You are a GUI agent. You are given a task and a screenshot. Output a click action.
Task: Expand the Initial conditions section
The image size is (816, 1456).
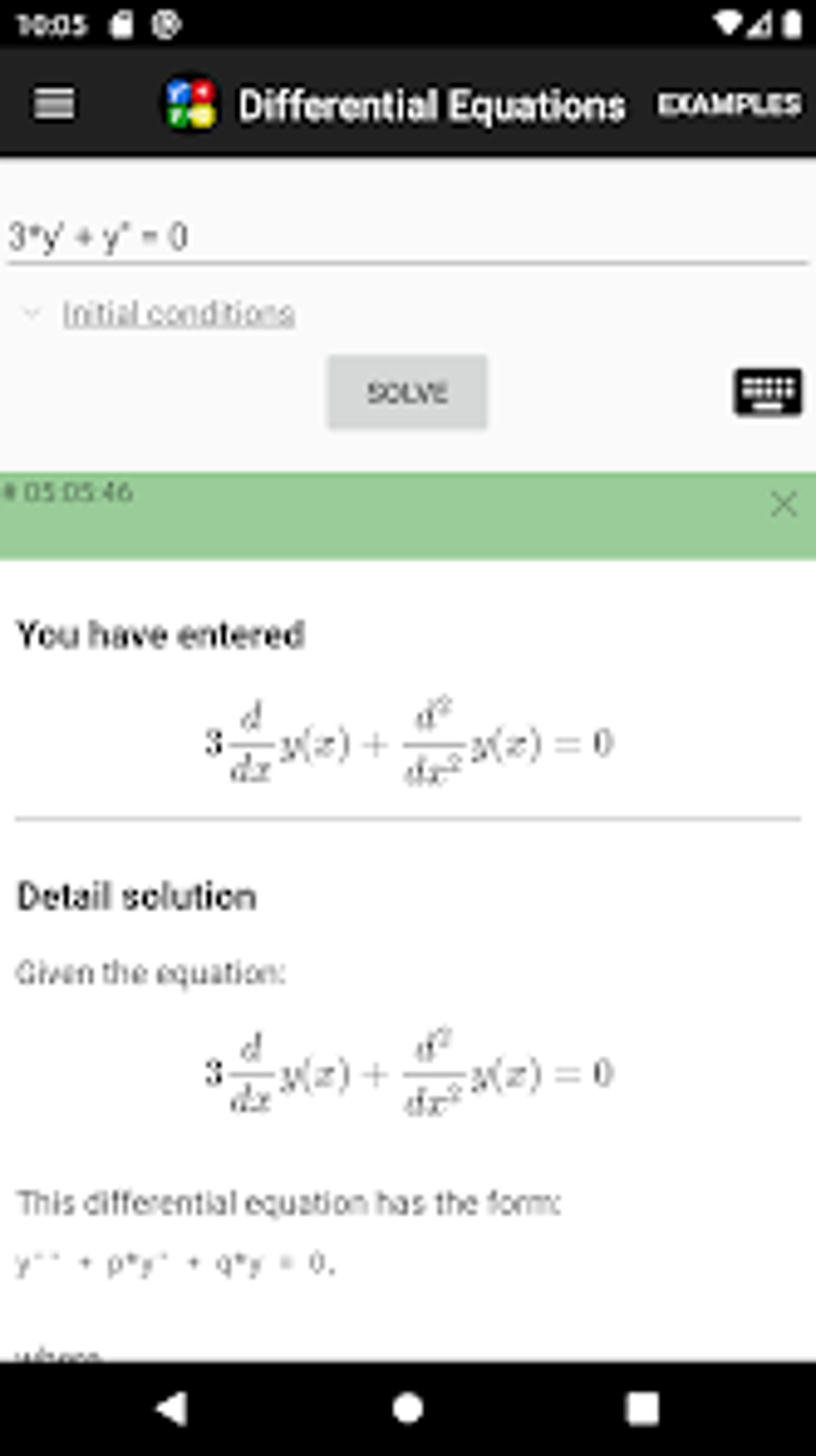click(x=178, y=314)
